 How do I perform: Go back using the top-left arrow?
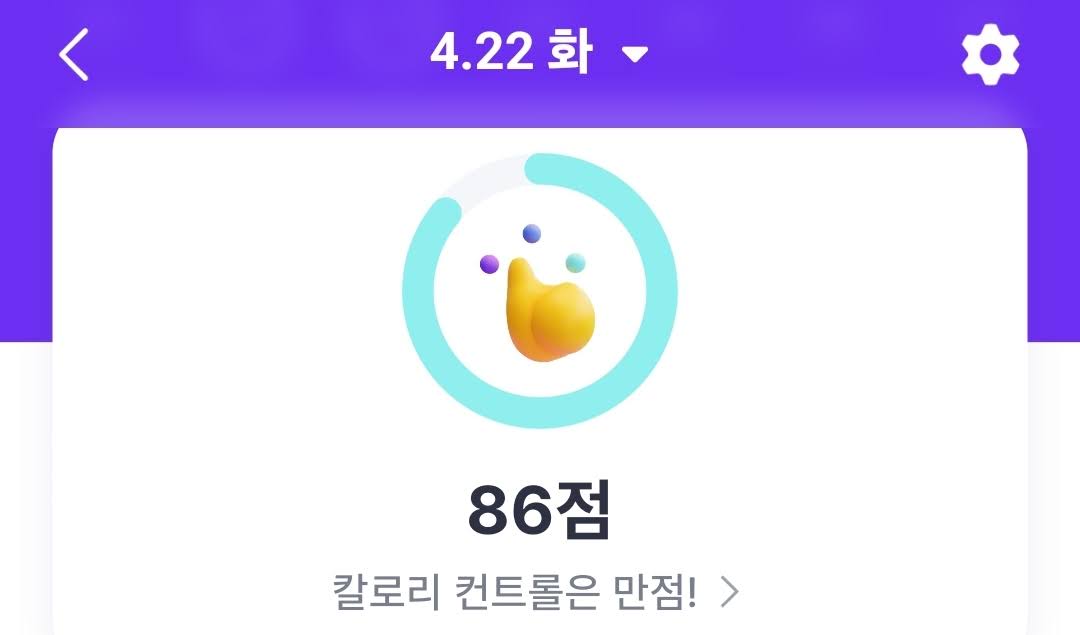click(74, 54)
